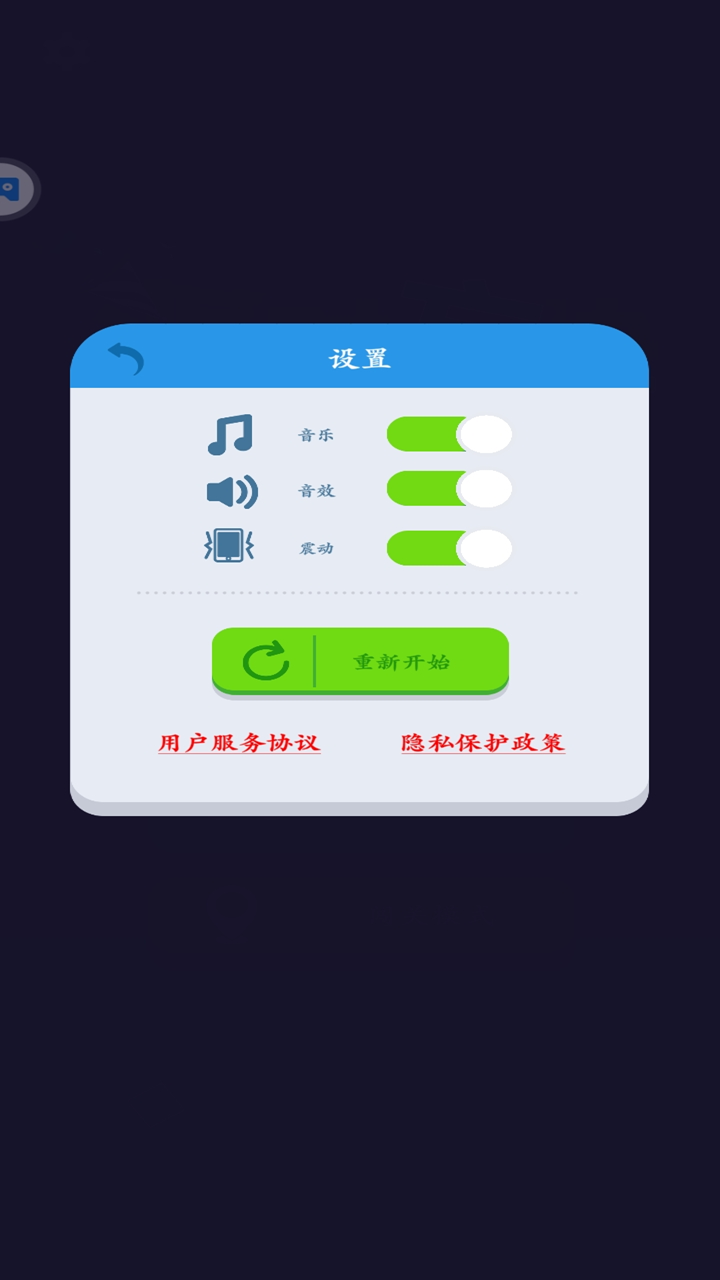
Task: Turn off the 音效 sound effects switch
Action: [450, 489]
